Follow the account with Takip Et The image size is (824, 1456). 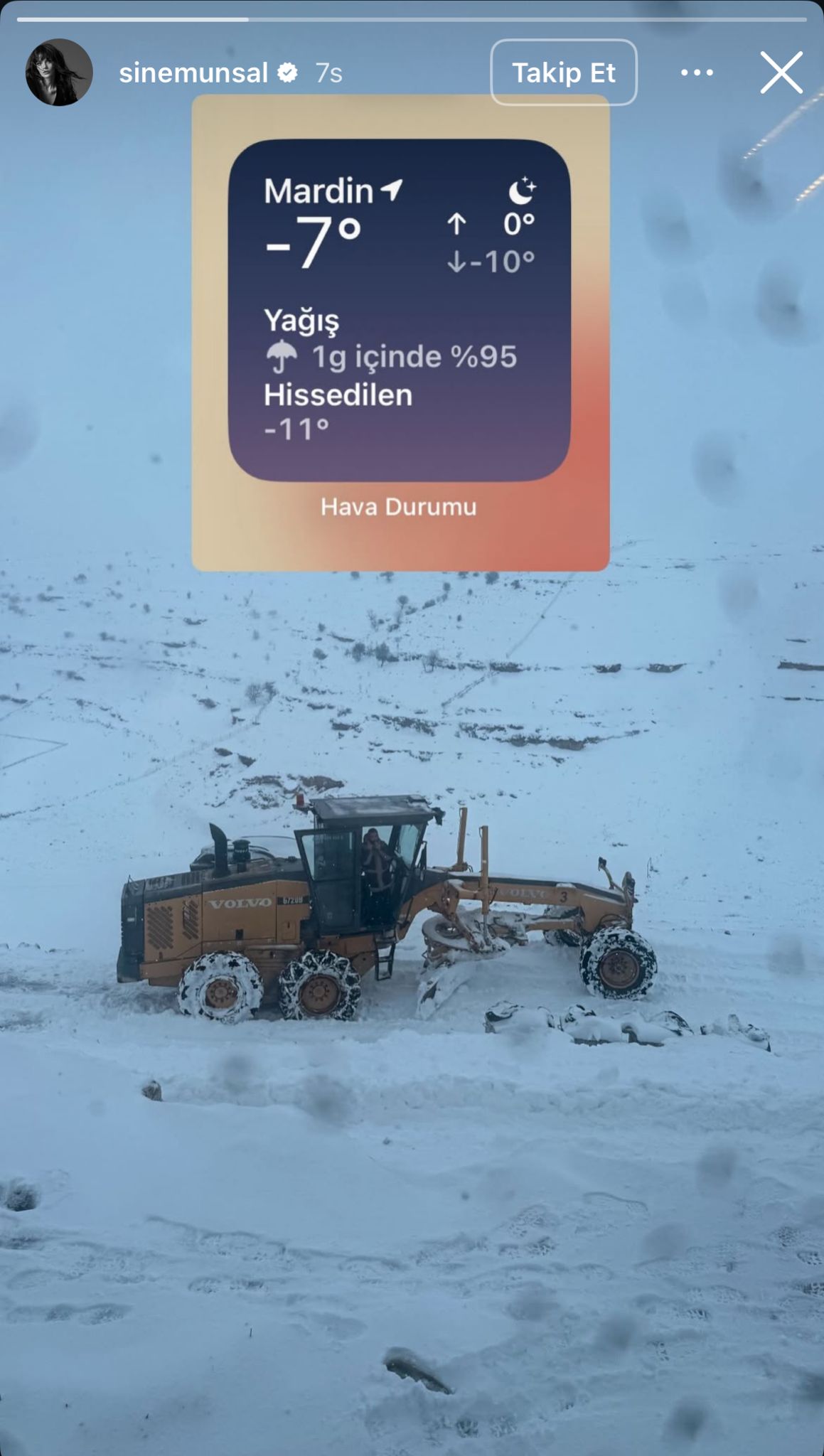coord(563,73)
